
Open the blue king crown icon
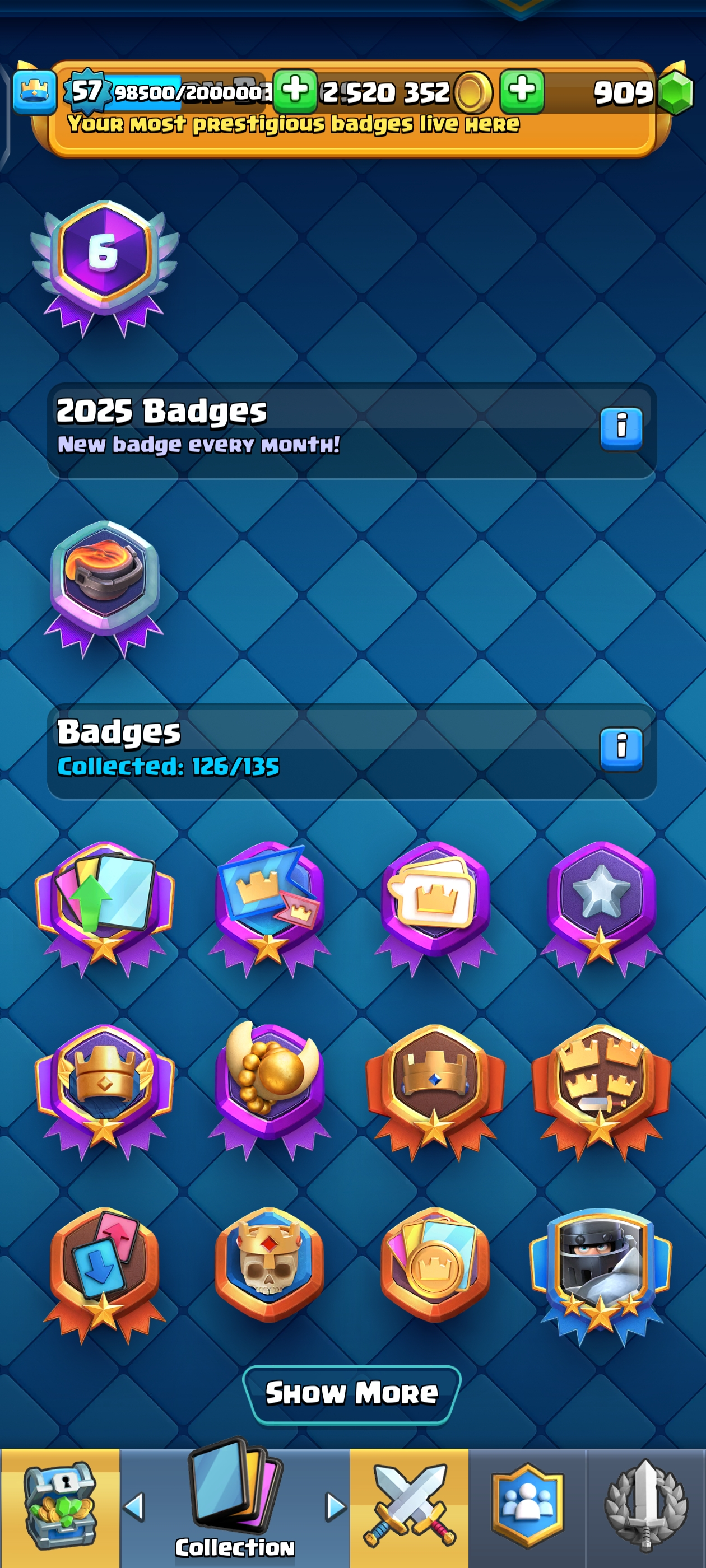pyautogui.click(x=35, y=92)
